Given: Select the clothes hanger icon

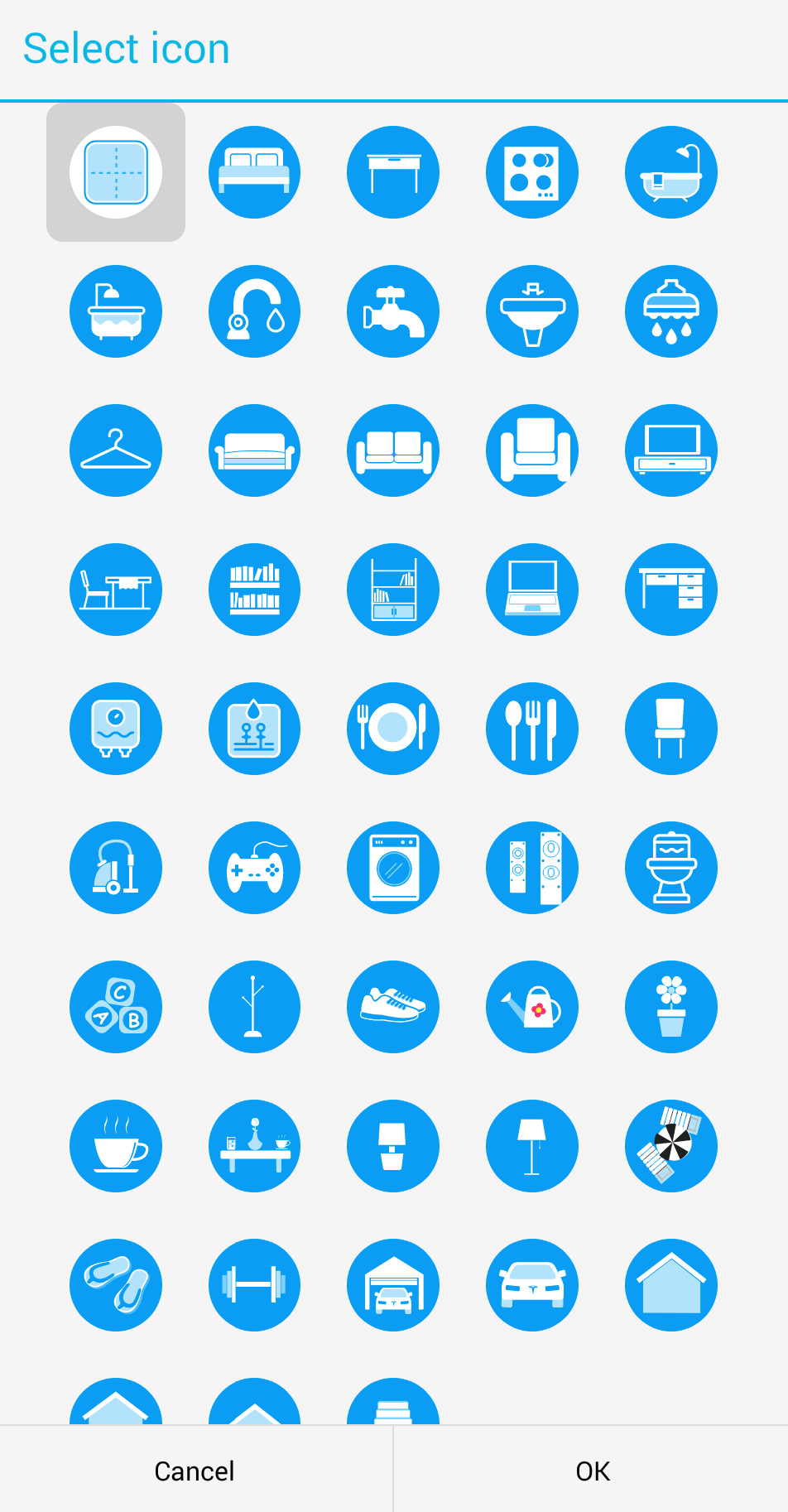Looking at the screenshot, I should click(116, 450).
